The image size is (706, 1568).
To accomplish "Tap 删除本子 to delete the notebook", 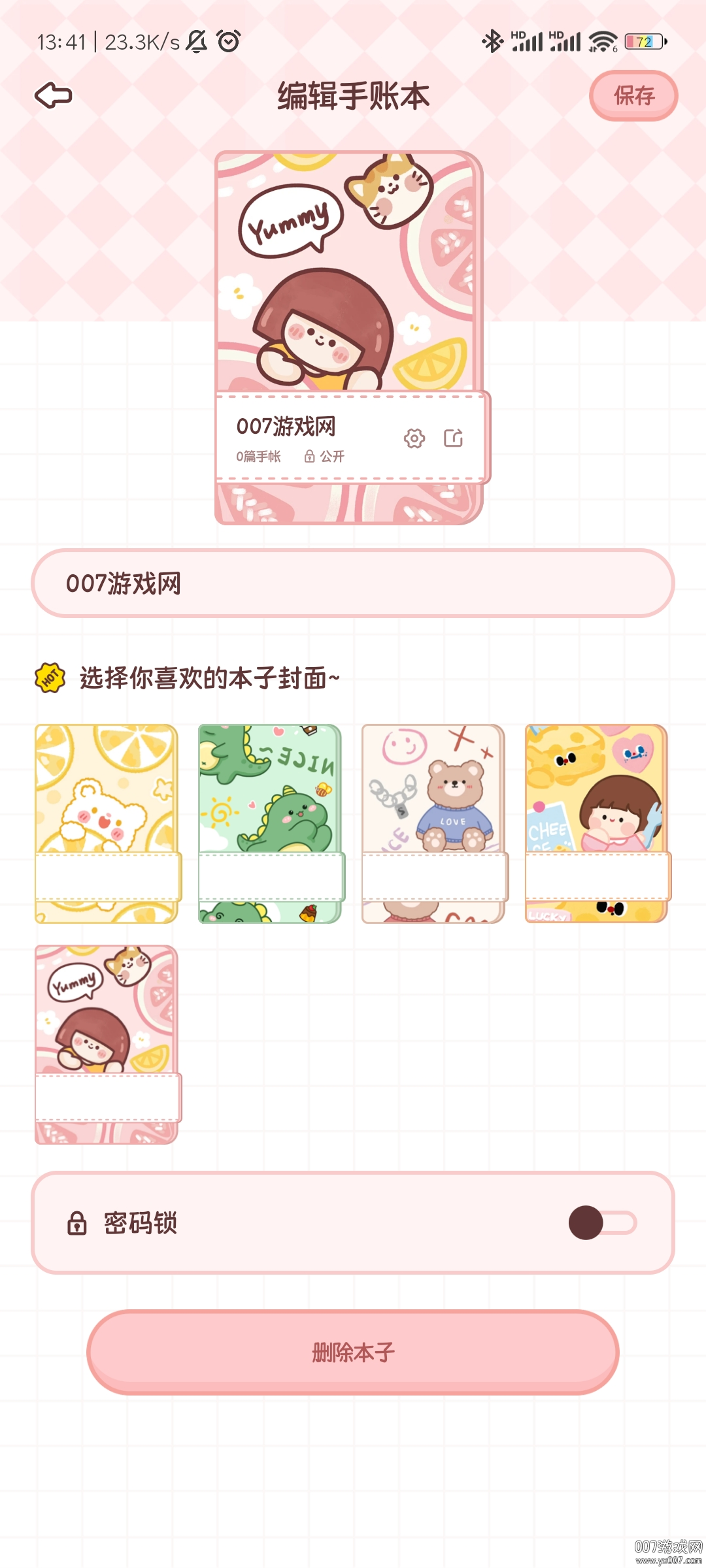I will pos(353,1352).
